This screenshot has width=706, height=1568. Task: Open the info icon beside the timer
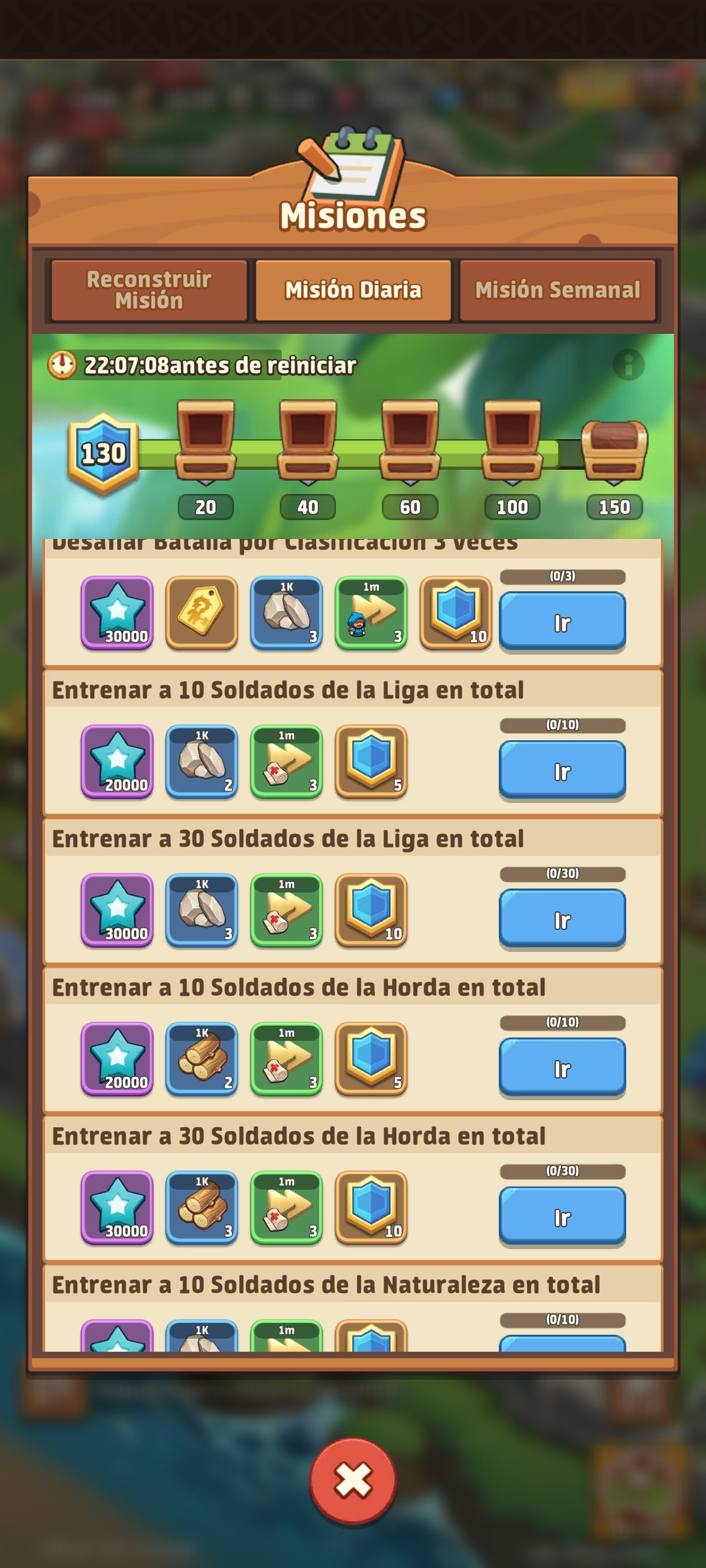pyautogui.click(x=628, y=365)
